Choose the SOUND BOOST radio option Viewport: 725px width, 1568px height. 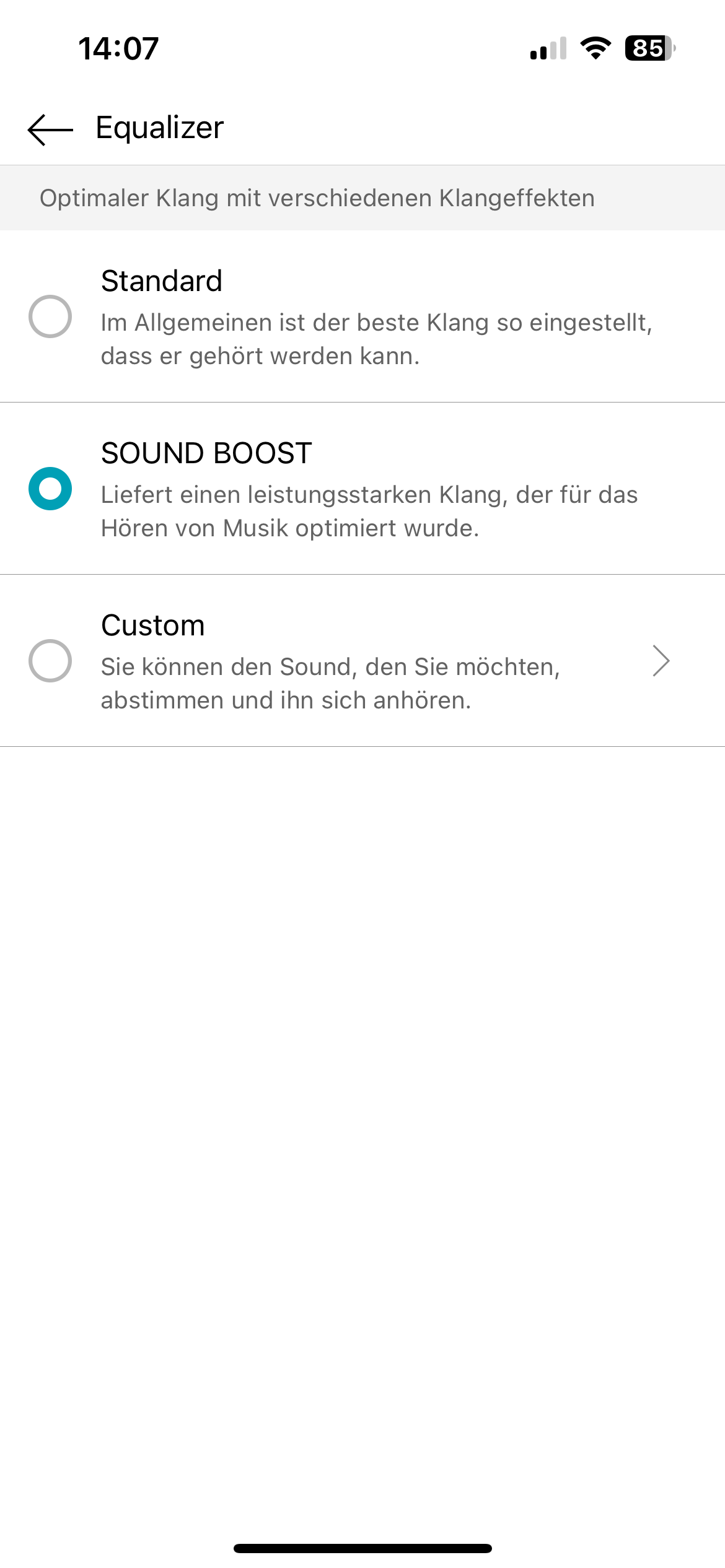50,489
